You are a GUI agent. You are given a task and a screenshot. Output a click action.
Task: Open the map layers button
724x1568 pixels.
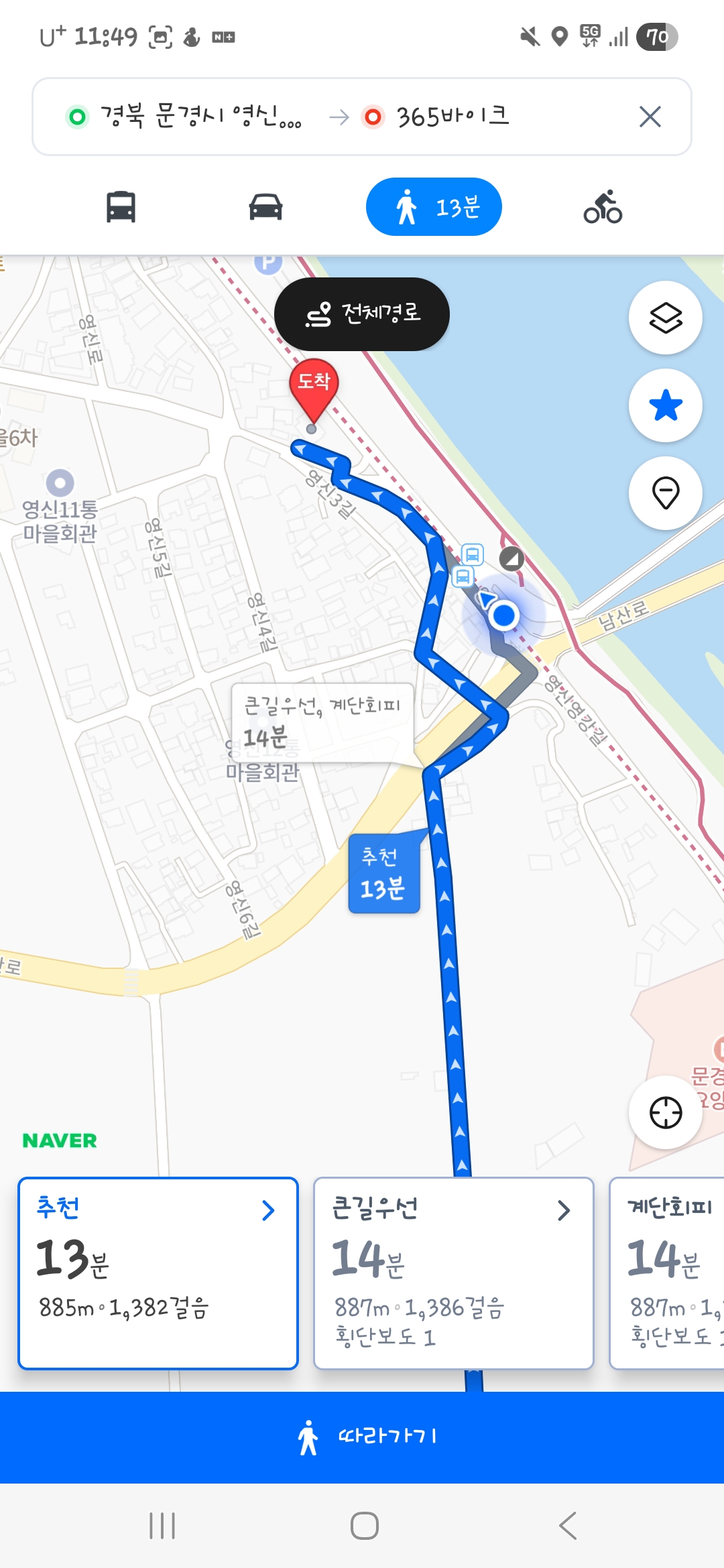[x=665, y=318]
